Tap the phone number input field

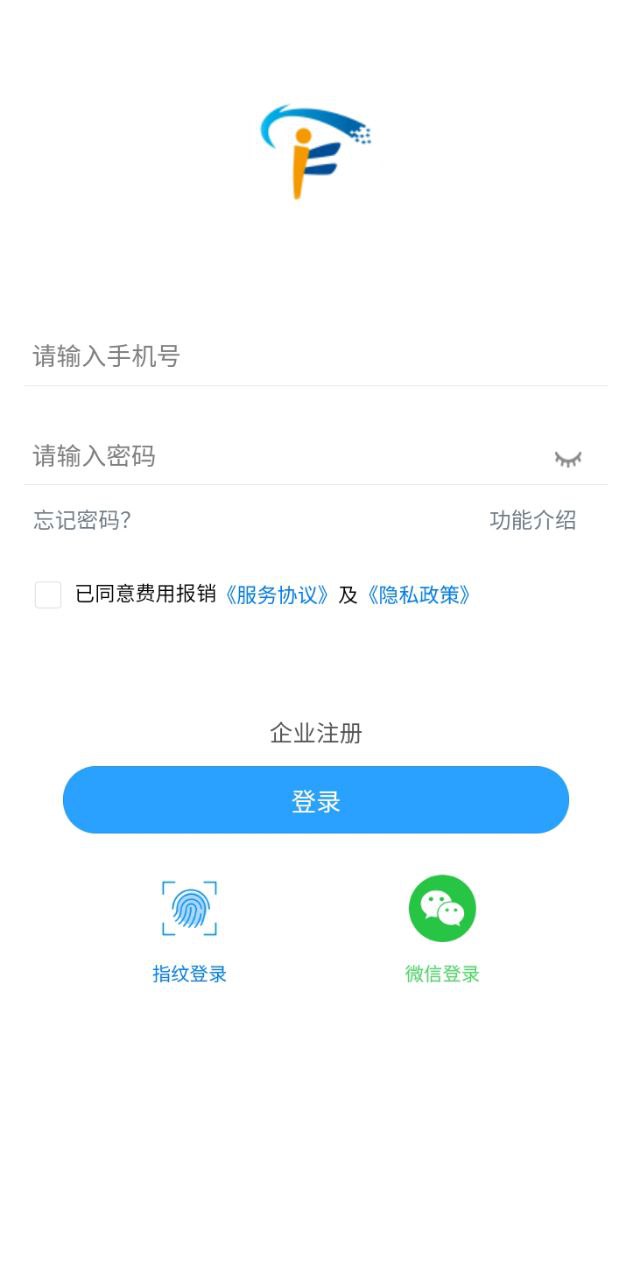(x=300, y=356)
